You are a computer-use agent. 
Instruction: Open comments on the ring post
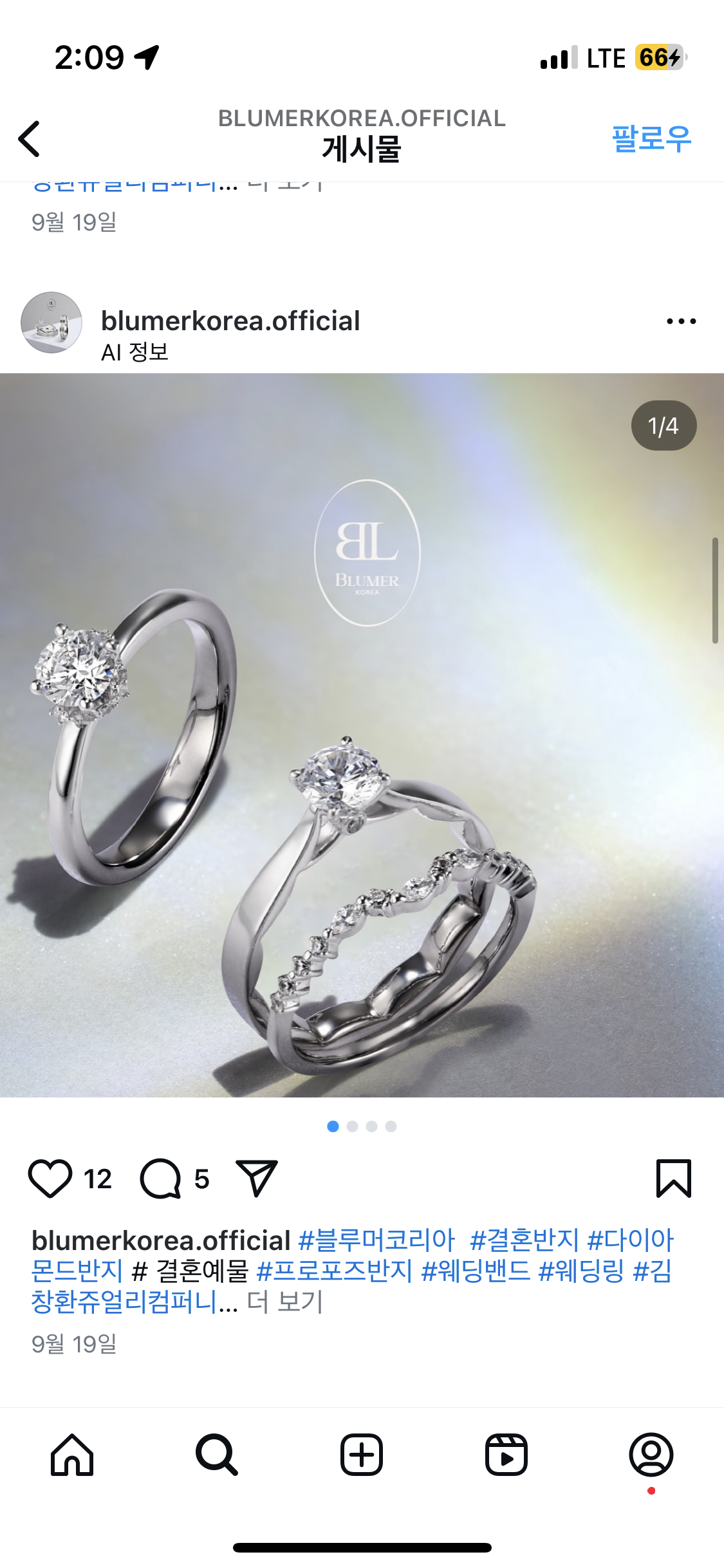[161, 1179]
